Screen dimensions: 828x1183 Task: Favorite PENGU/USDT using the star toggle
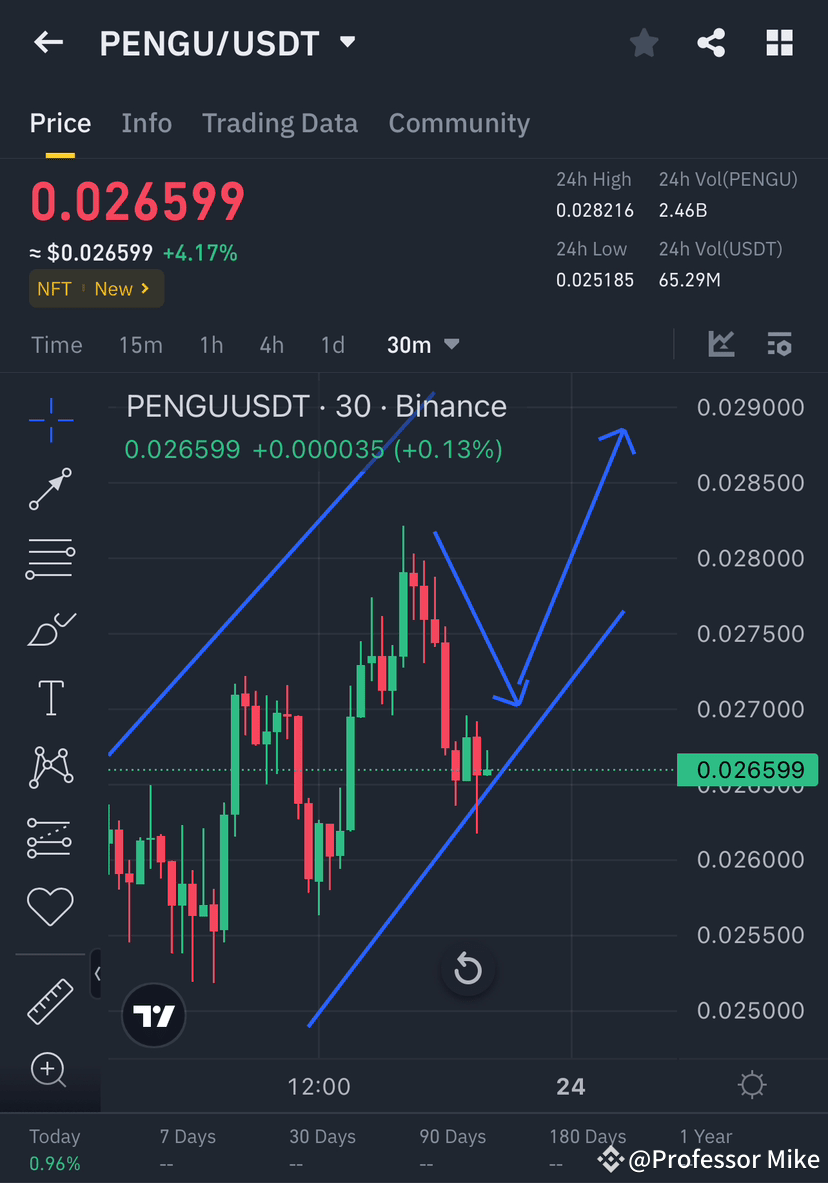643,42
